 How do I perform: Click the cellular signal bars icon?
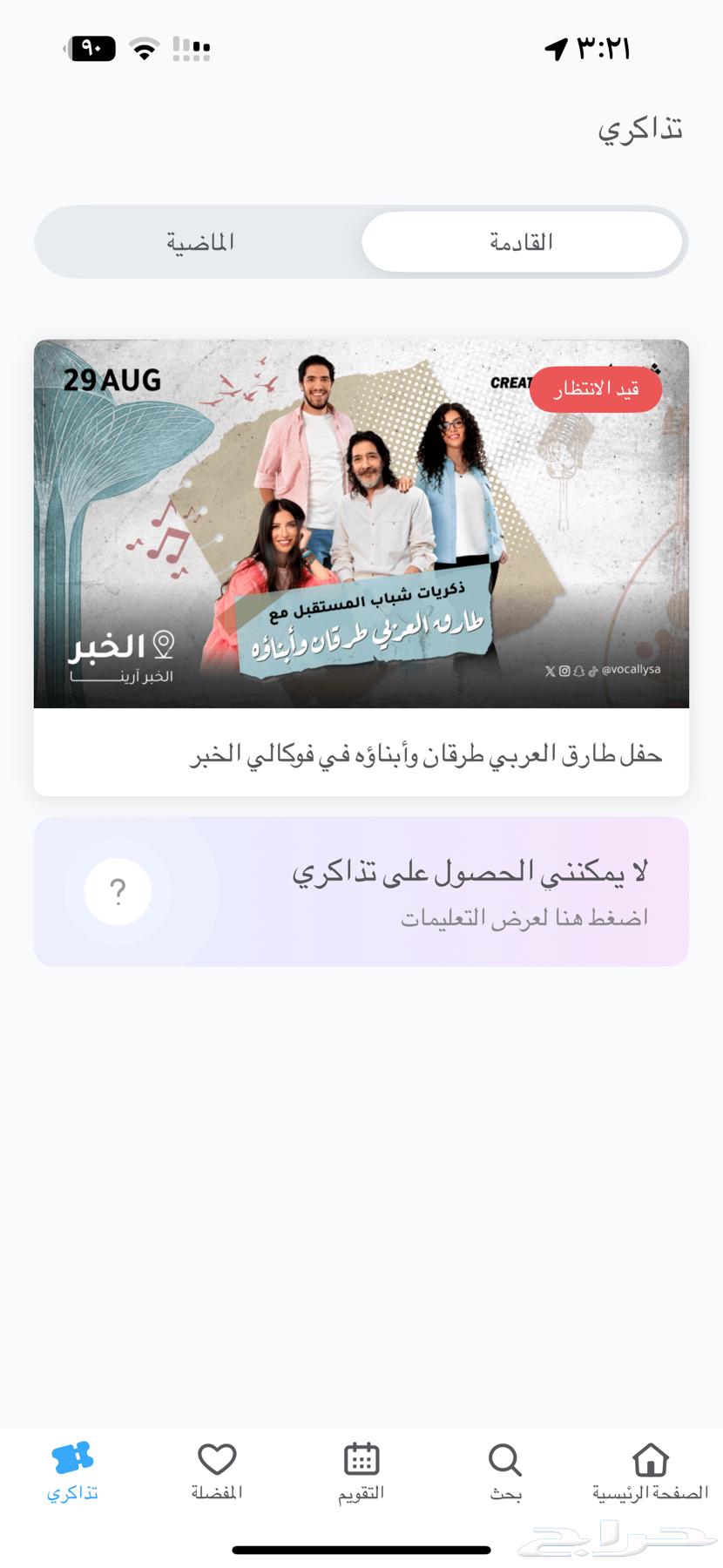pyautogui.click(x=193, y=49)
